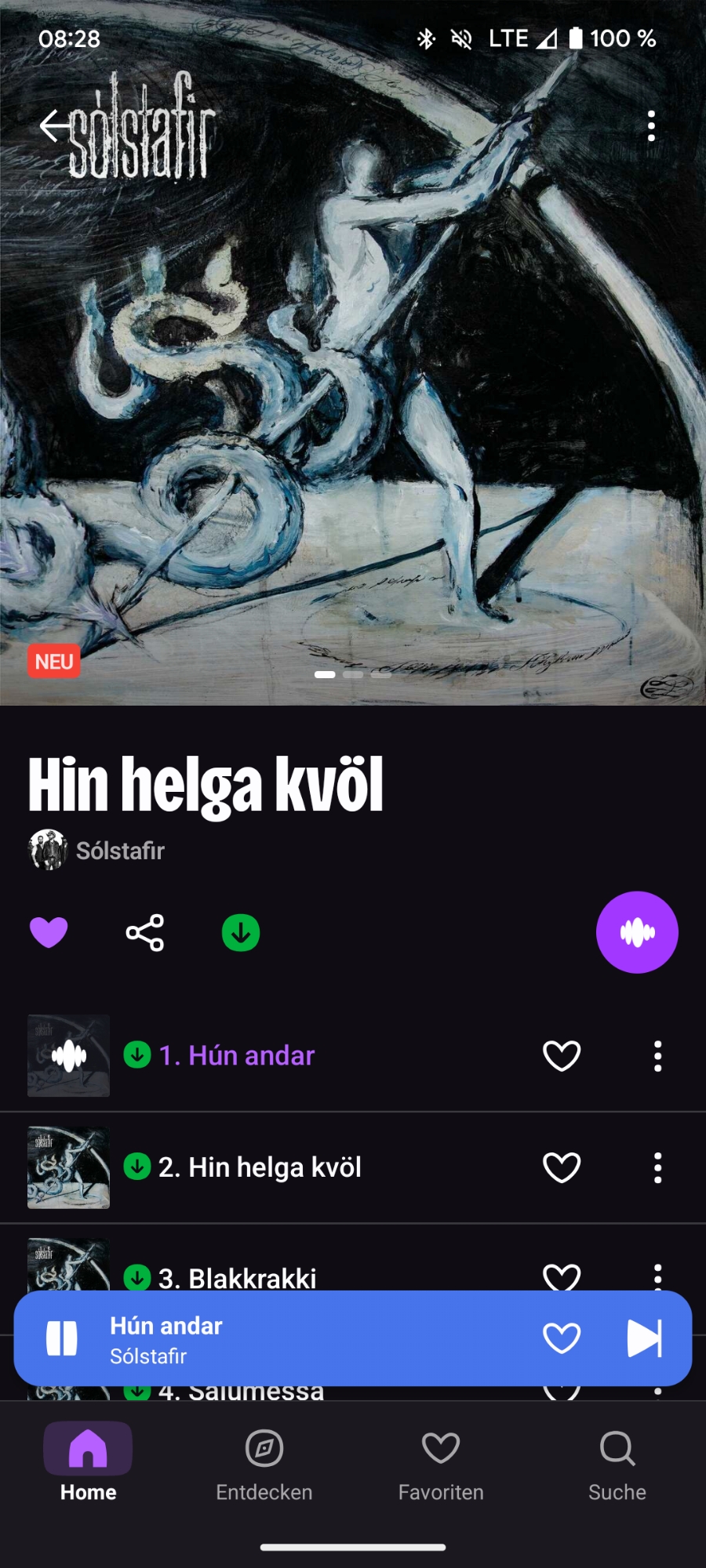
Task: Open options for track 2. Hin helga kvöl
Action: tap(657, 1167)
